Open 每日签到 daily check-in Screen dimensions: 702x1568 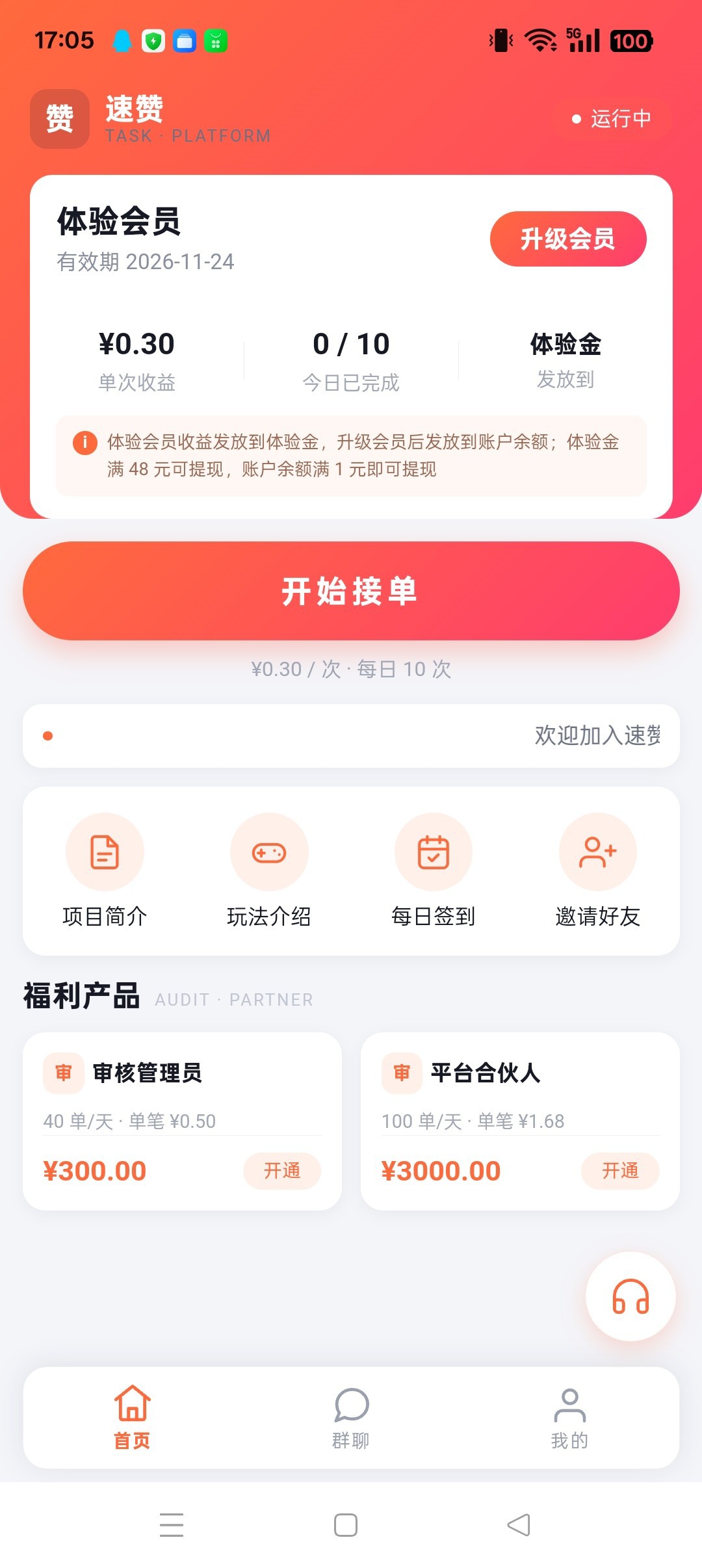click(x=434, y=871)
